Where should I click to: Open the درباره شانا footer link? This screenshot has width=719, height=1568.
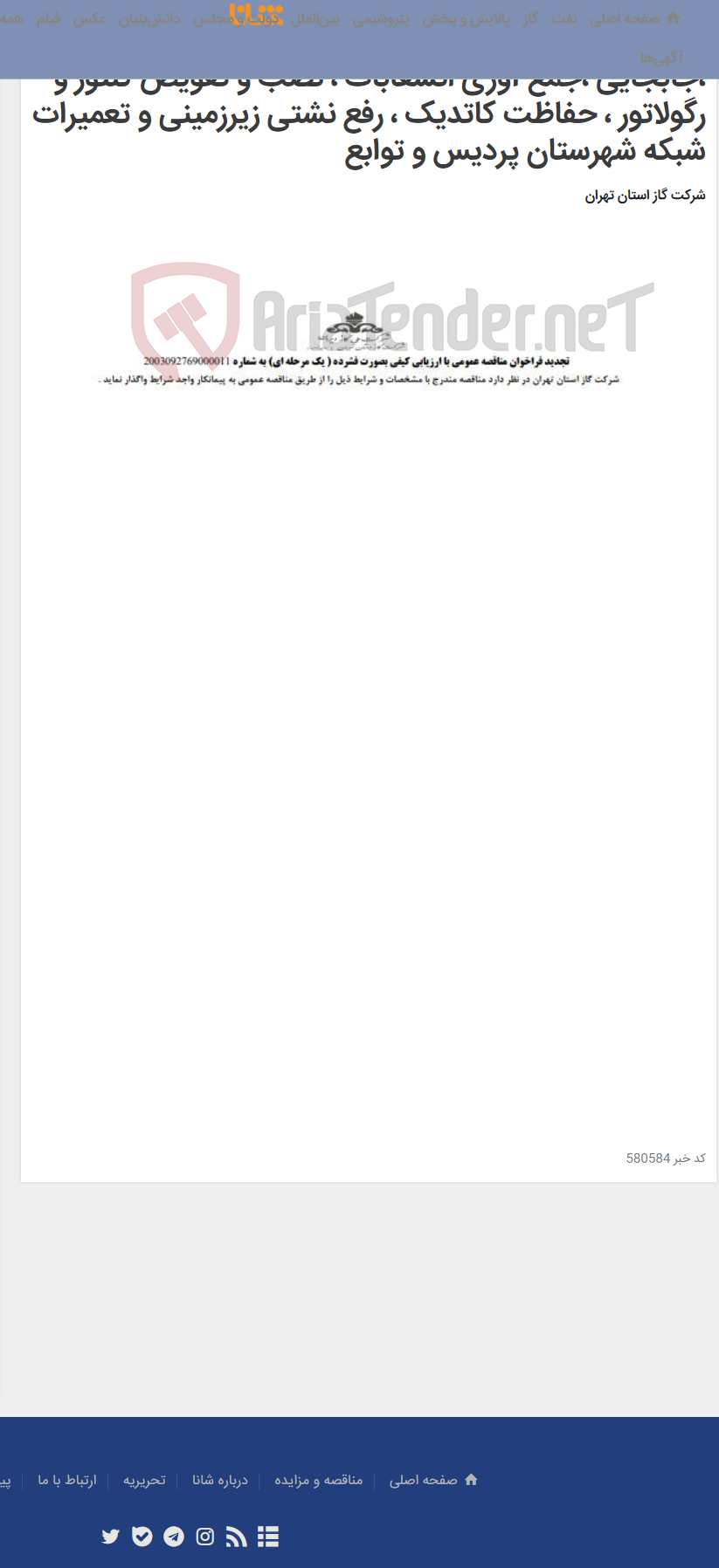pyautogui.click(x=219, y=1480)
